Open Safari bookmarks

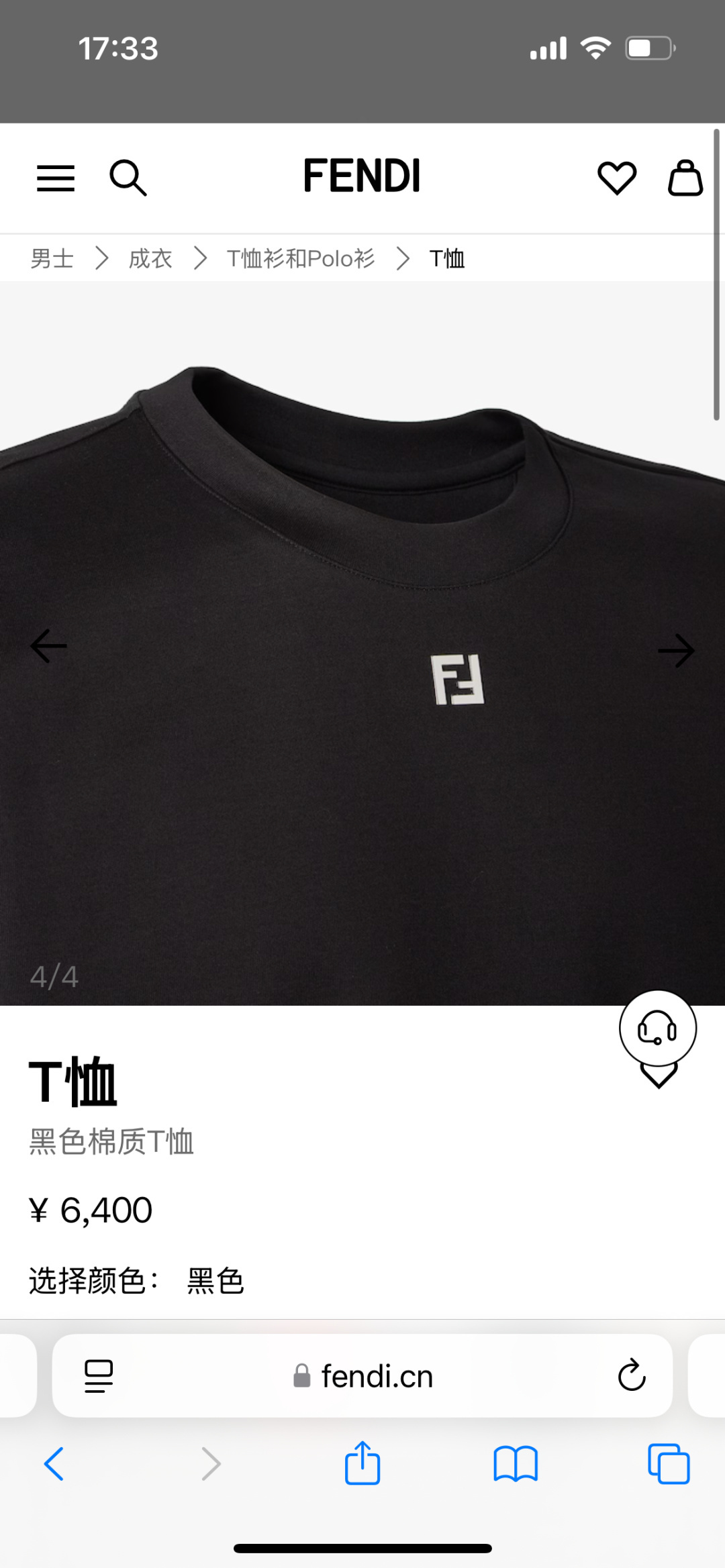tap(516, 1463)
